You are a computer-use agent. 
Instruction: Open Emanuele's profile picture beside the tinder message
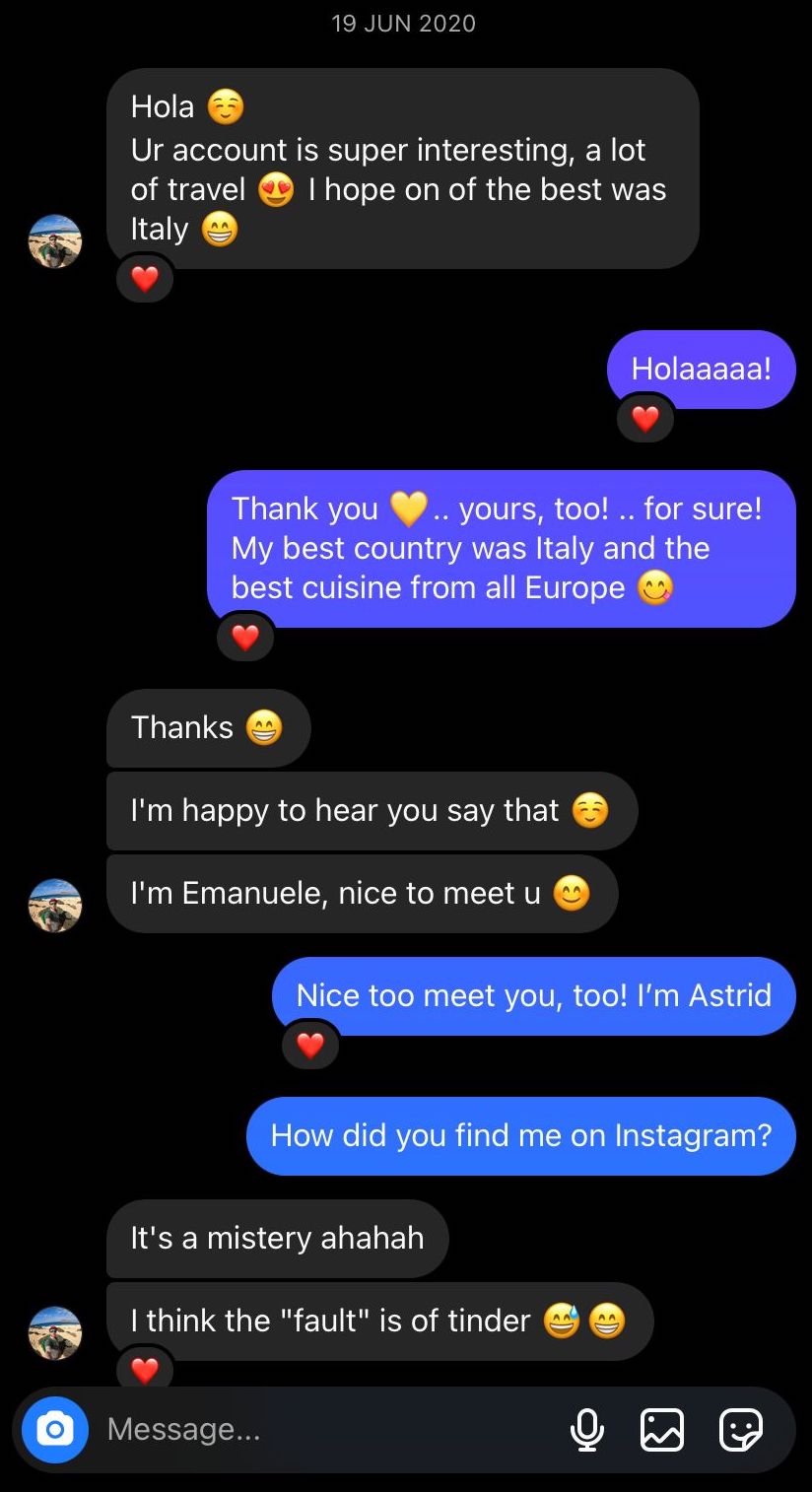coord(55,1333)
